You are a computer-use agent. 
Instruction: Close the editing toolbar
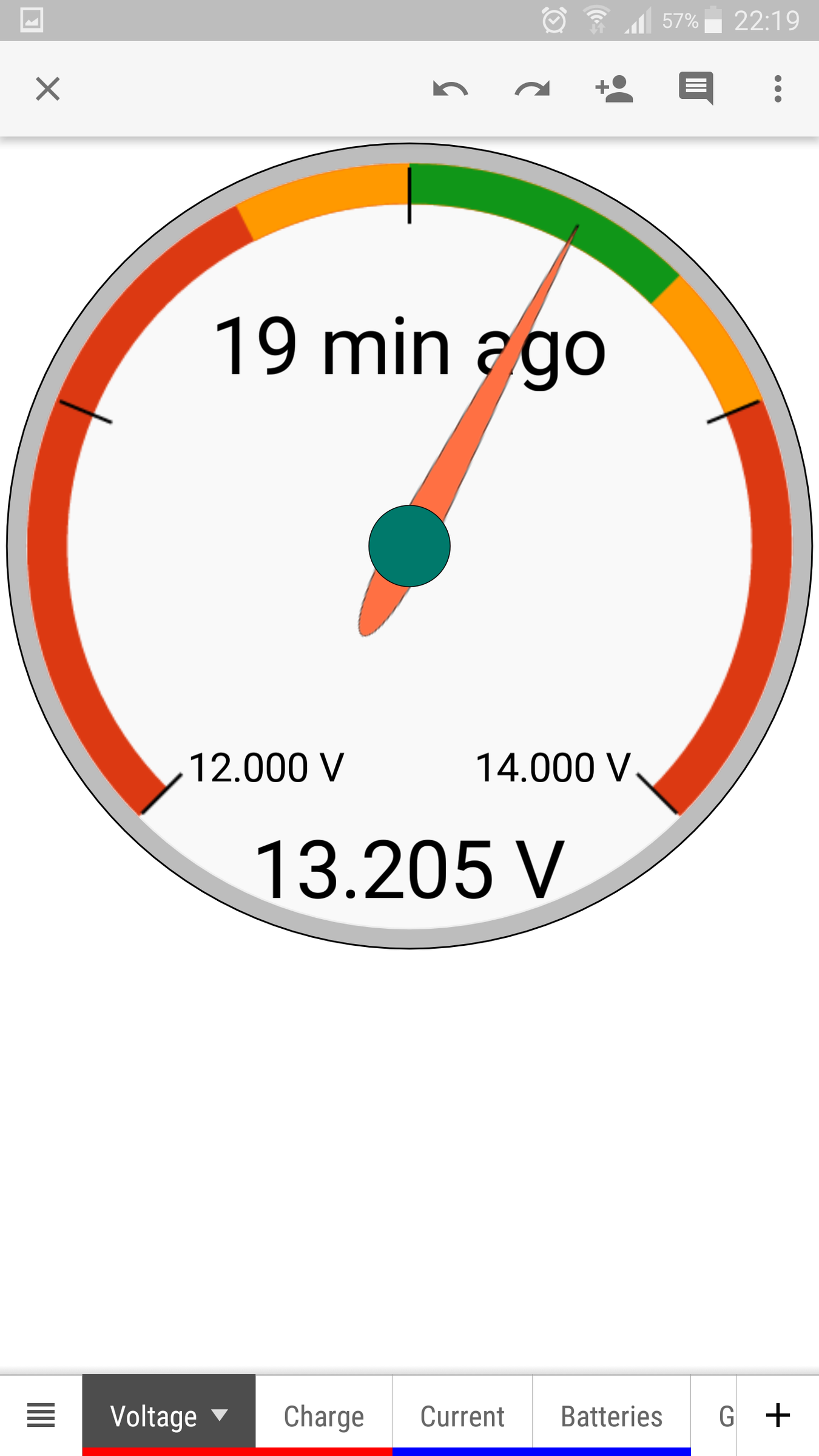click(47, 89)
